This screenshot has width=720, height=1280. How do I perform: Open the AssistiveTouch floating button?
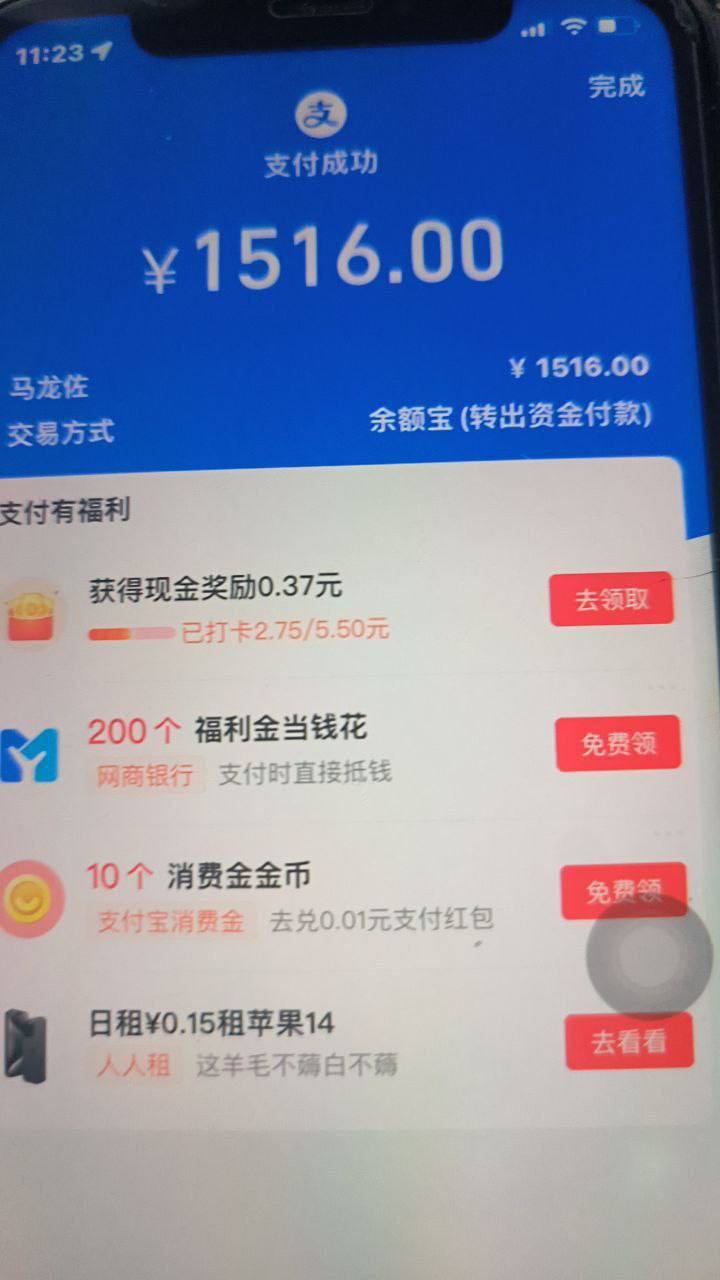[x=649, y=956]
